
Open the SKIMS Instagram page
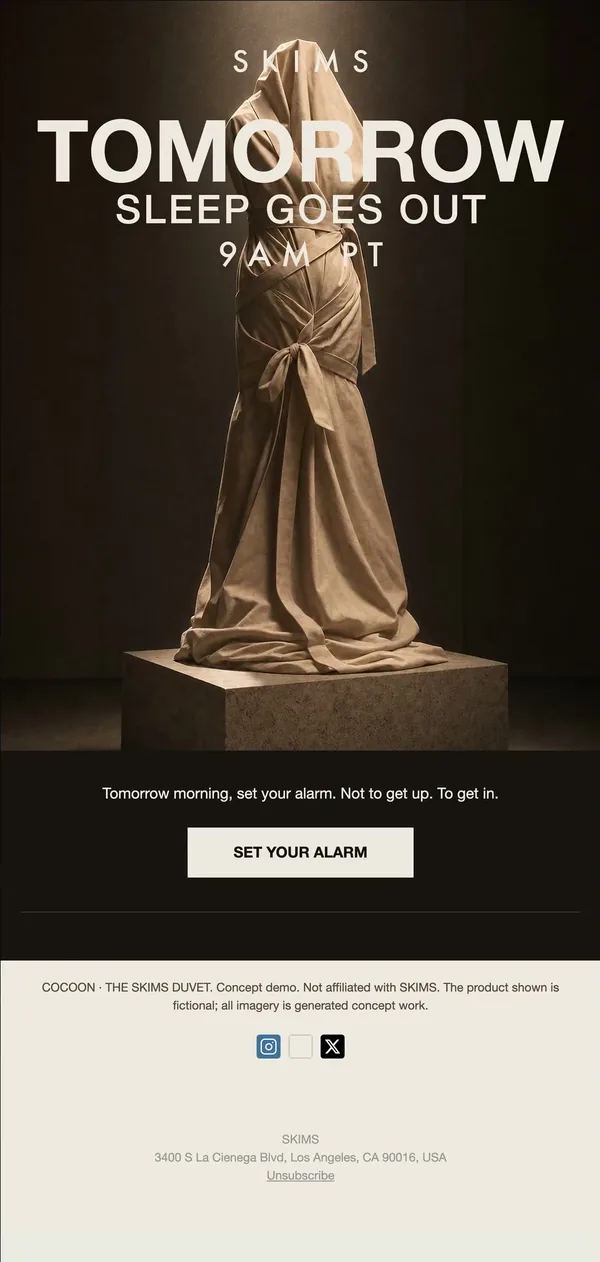[x=268, y=1046]
